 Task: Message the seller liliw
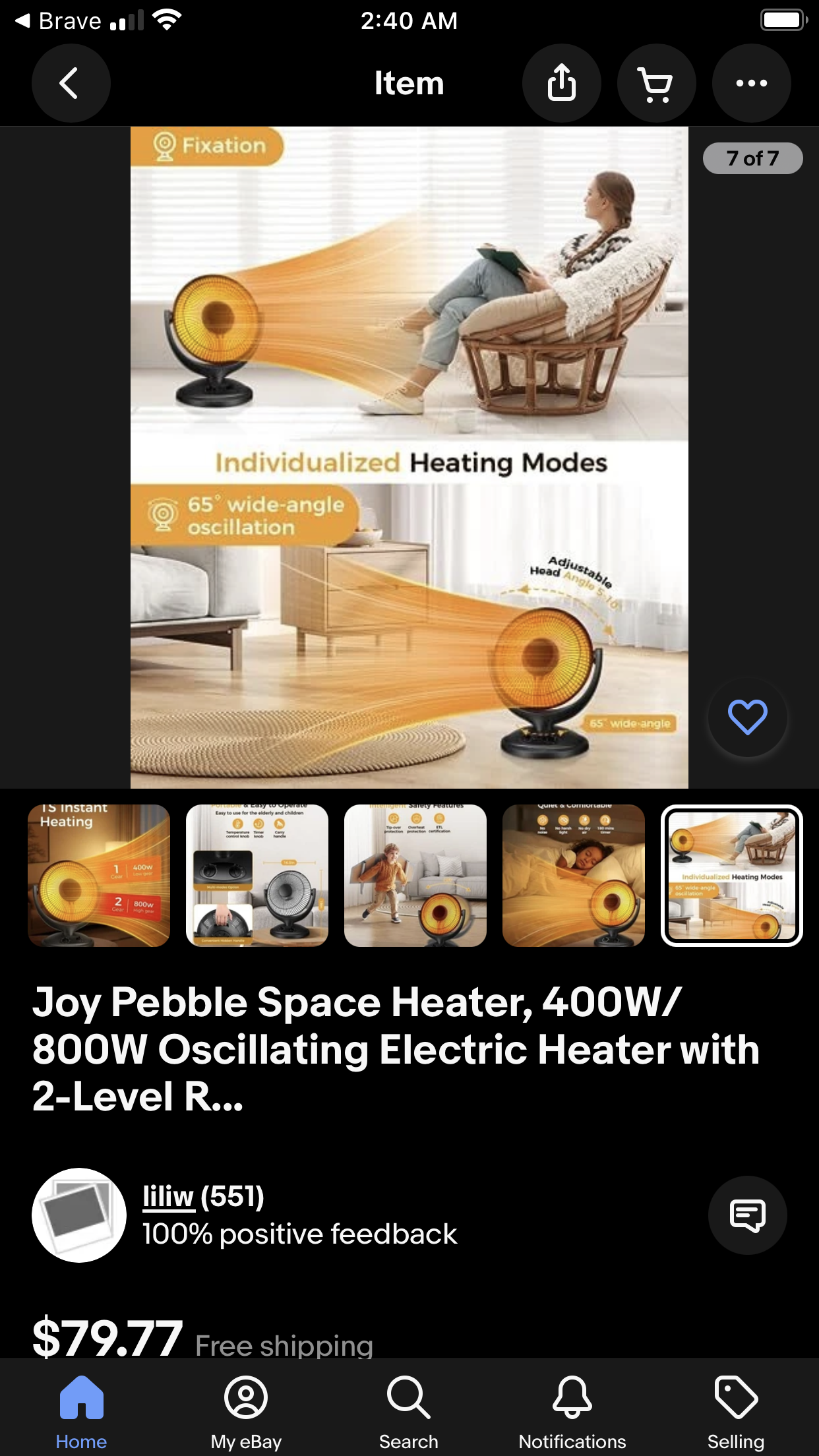click(x=747, y=1215)
